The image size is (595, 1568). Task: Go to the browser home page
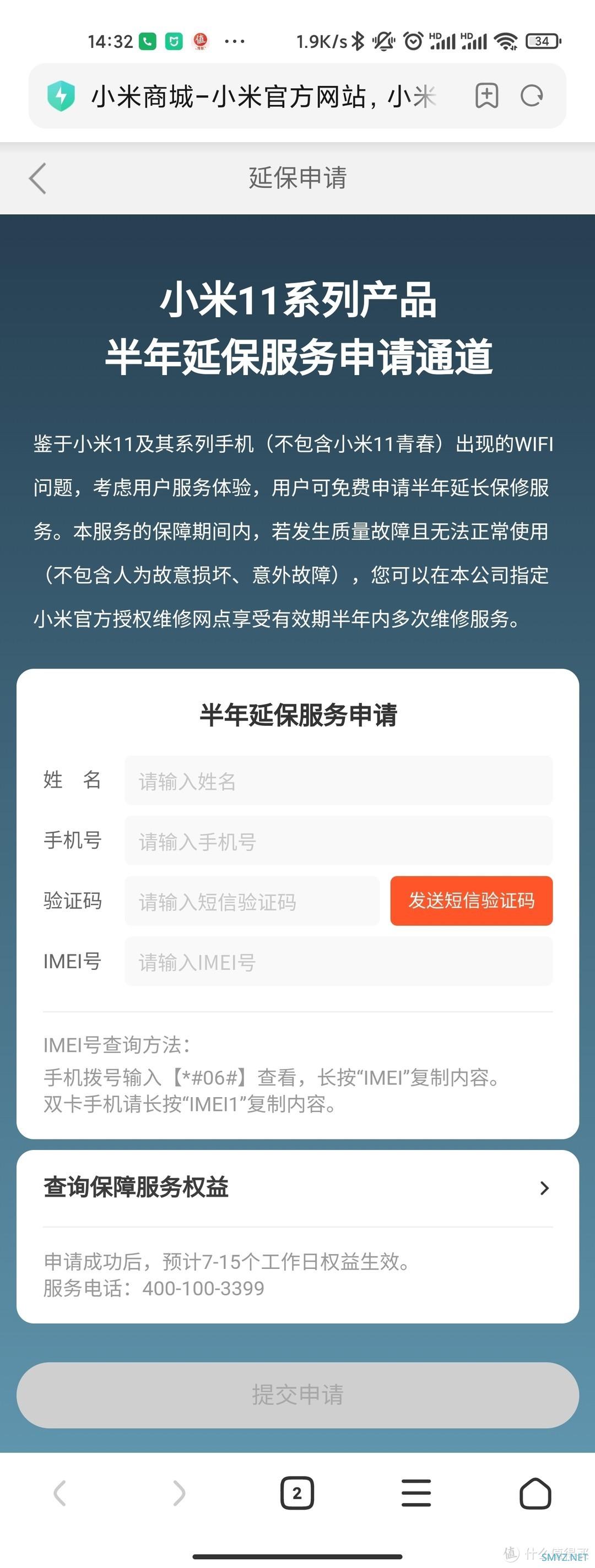[x=535, y=1493]
